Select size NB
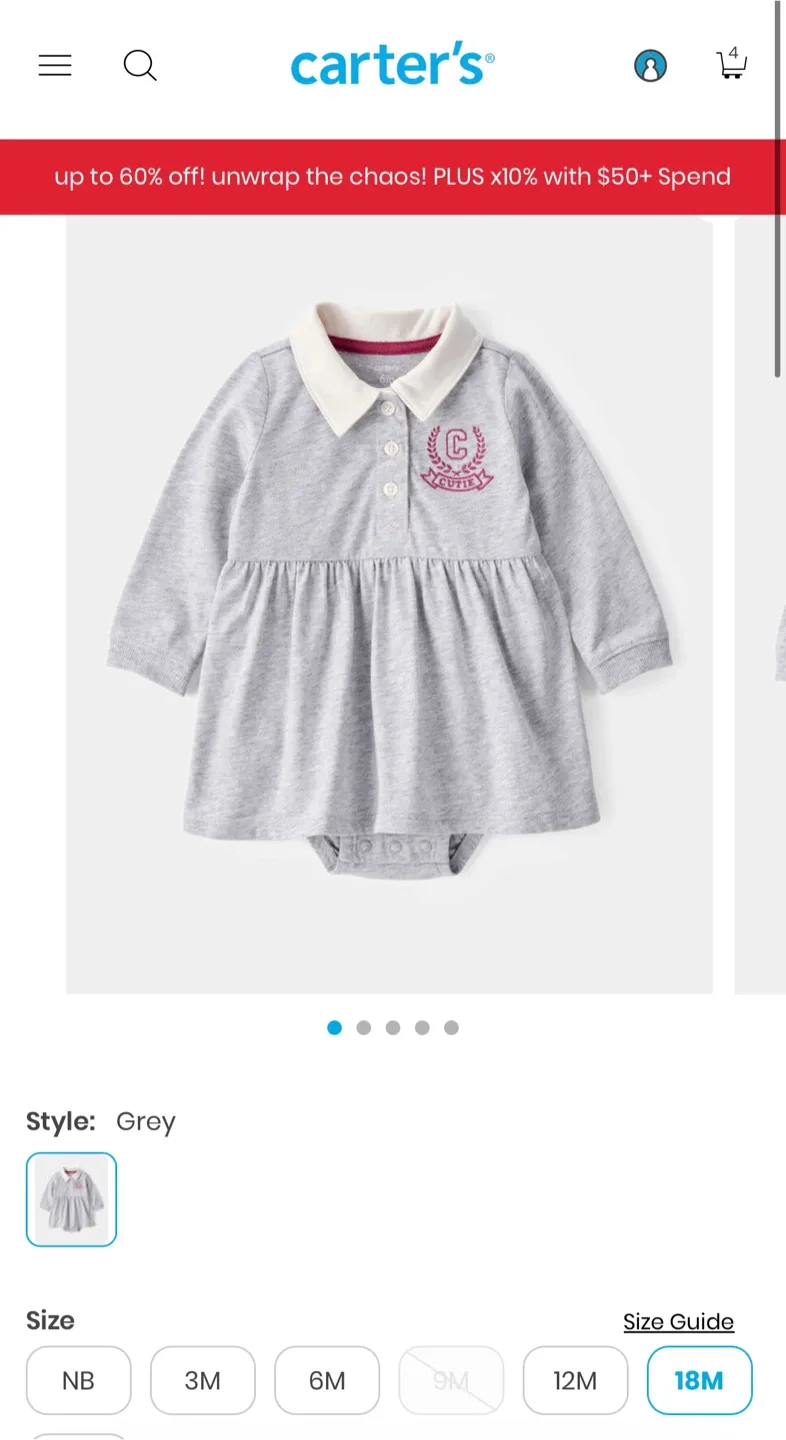Viewport: 786px width, 1440px height. 78,1380
